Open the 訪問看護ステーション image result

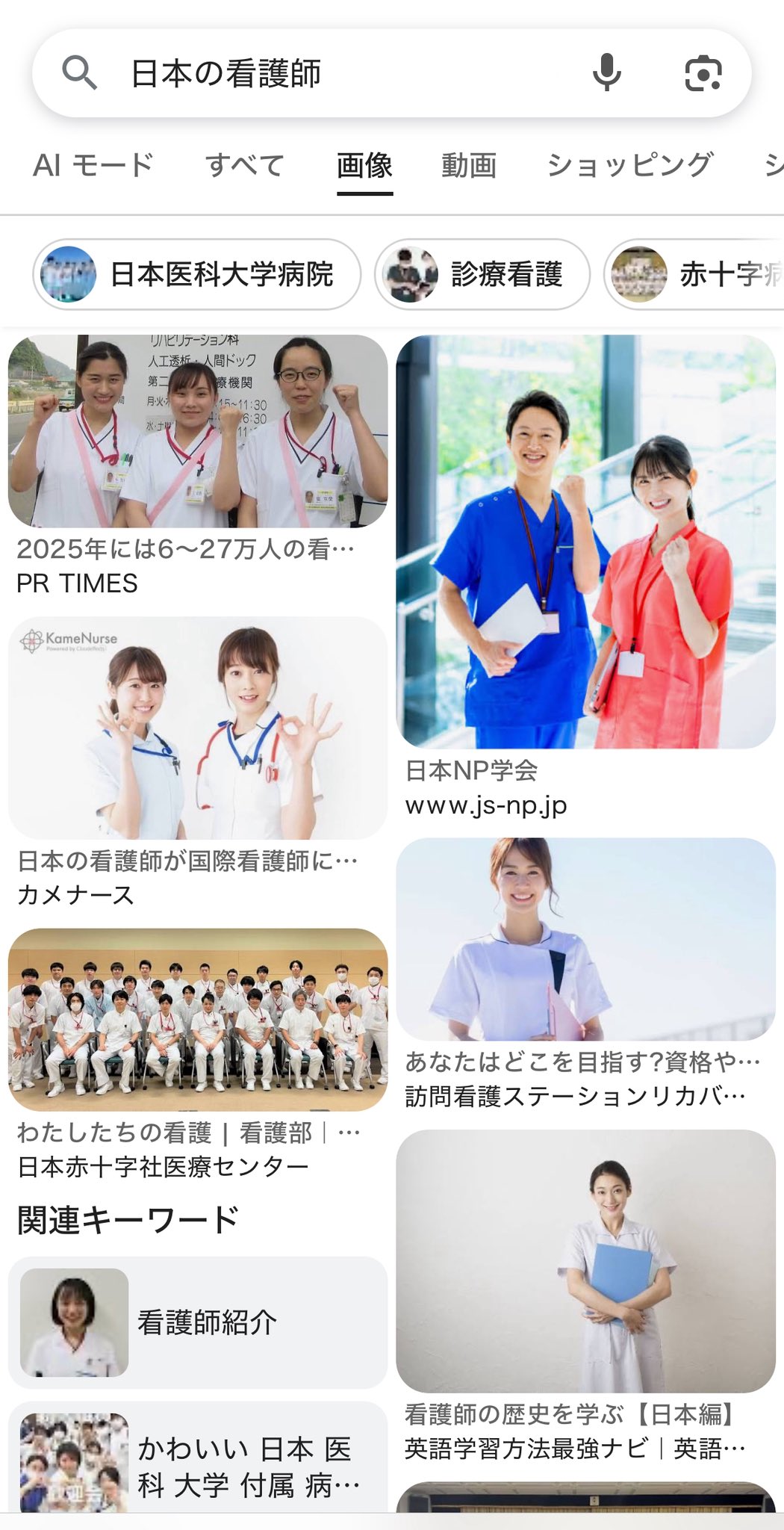[585, 939]
